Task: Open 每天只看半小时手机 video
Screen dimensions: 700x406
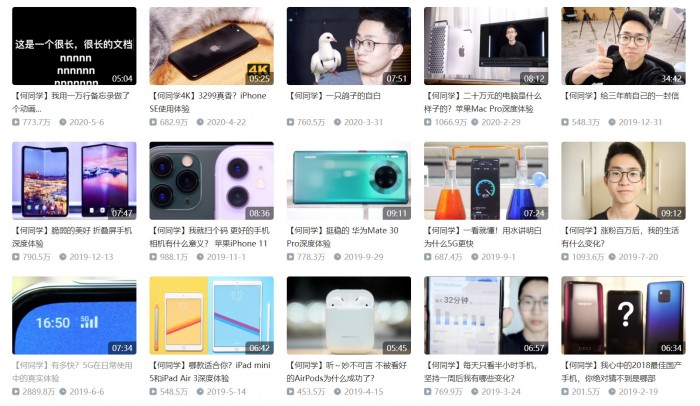Action: 485,315
